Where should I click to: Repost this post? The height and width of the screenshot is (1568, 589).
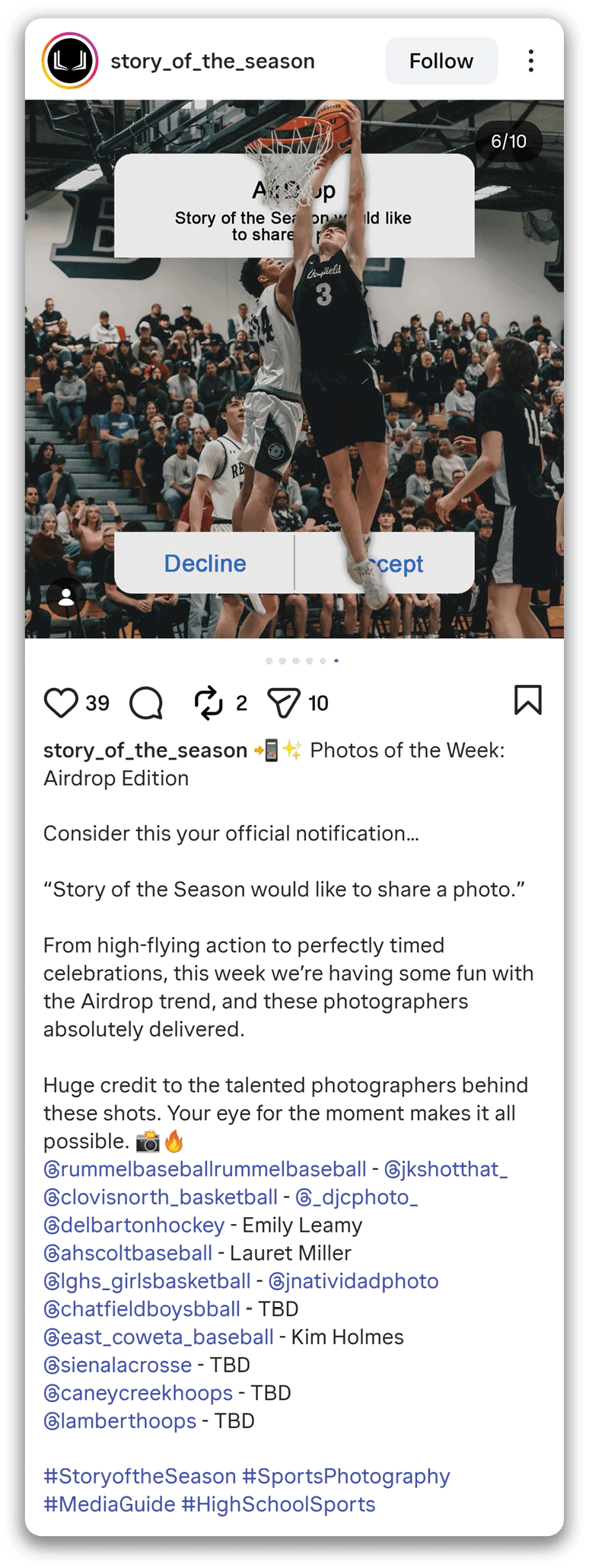(209, 703)
